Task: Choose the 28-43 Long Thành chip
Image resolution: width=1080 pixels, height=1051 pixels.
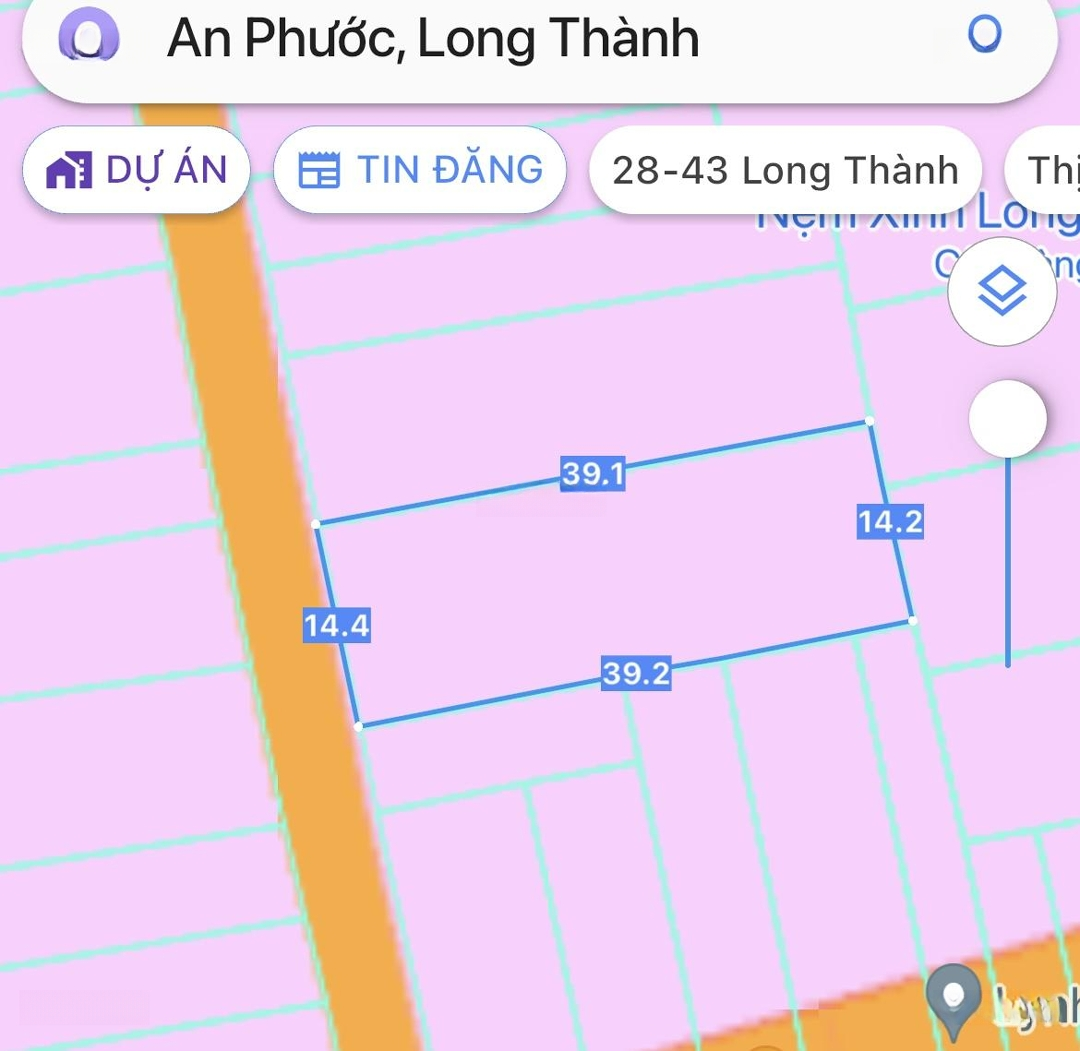Action: click(785, 170)
